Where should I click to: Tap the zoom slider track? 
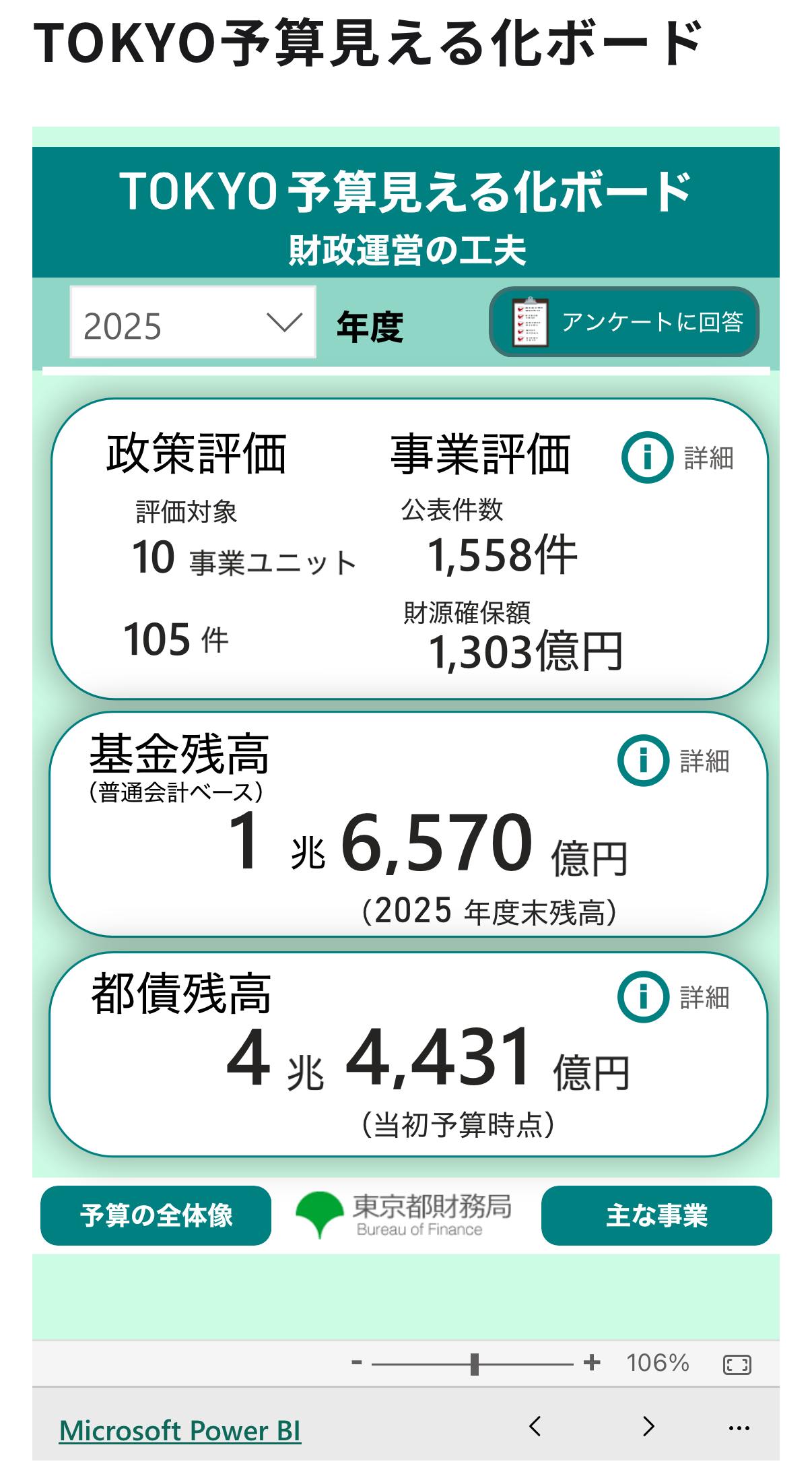click(472, 1364)
